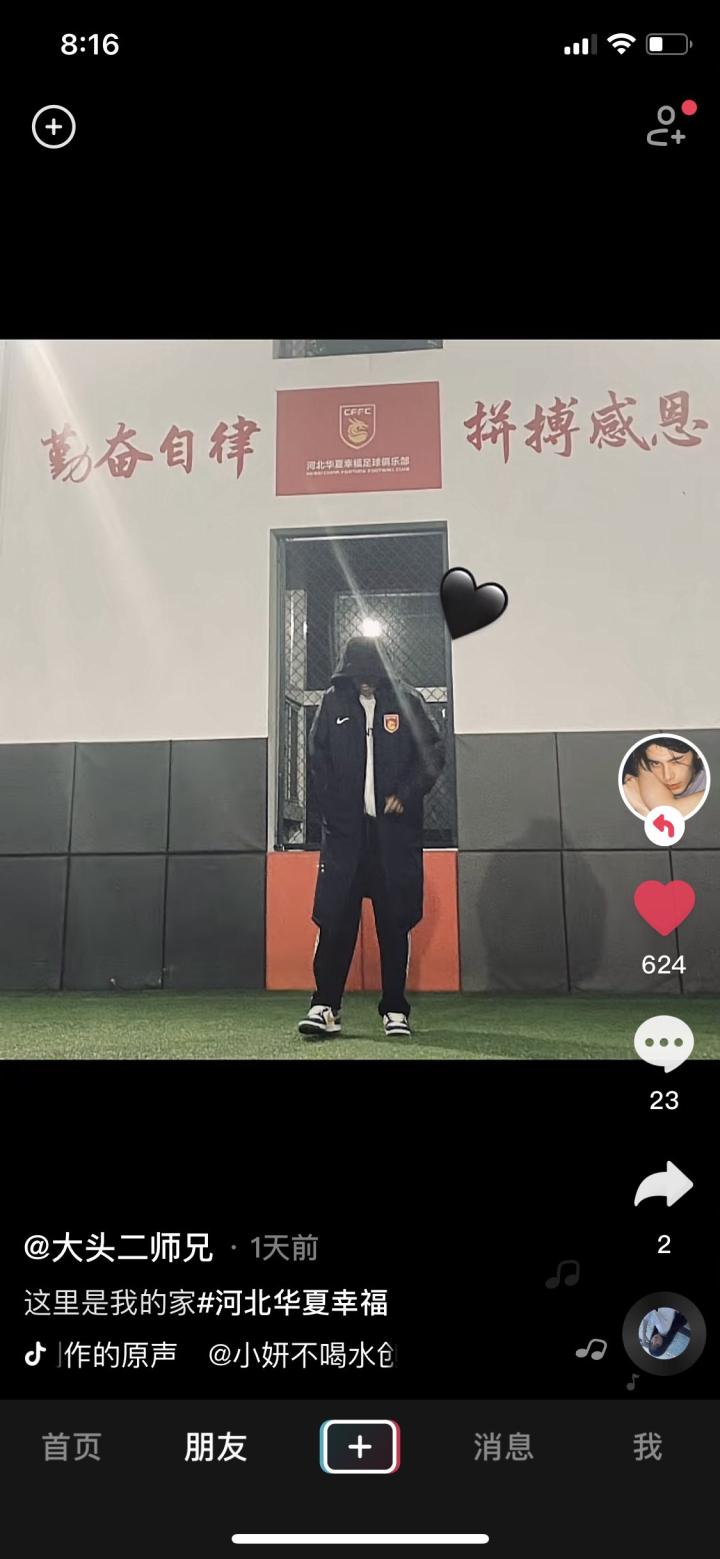Viewport: 720px width, 1559px height.
Task: Create a new video with plus button
Action: point(360,1446)
